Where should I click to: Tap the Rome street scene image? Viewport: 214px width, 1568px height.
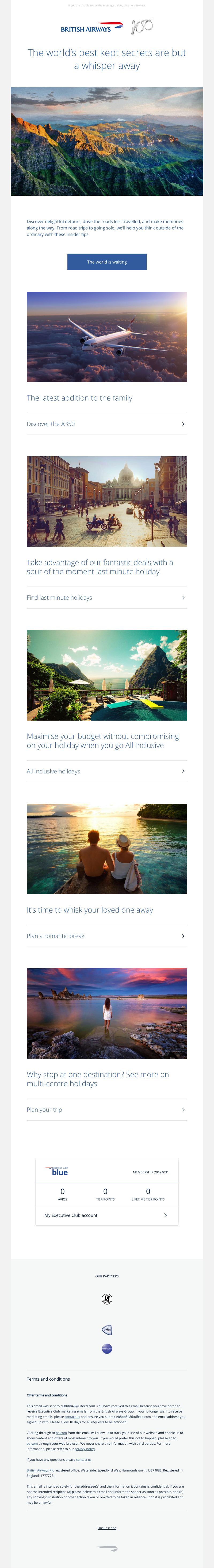107,501
